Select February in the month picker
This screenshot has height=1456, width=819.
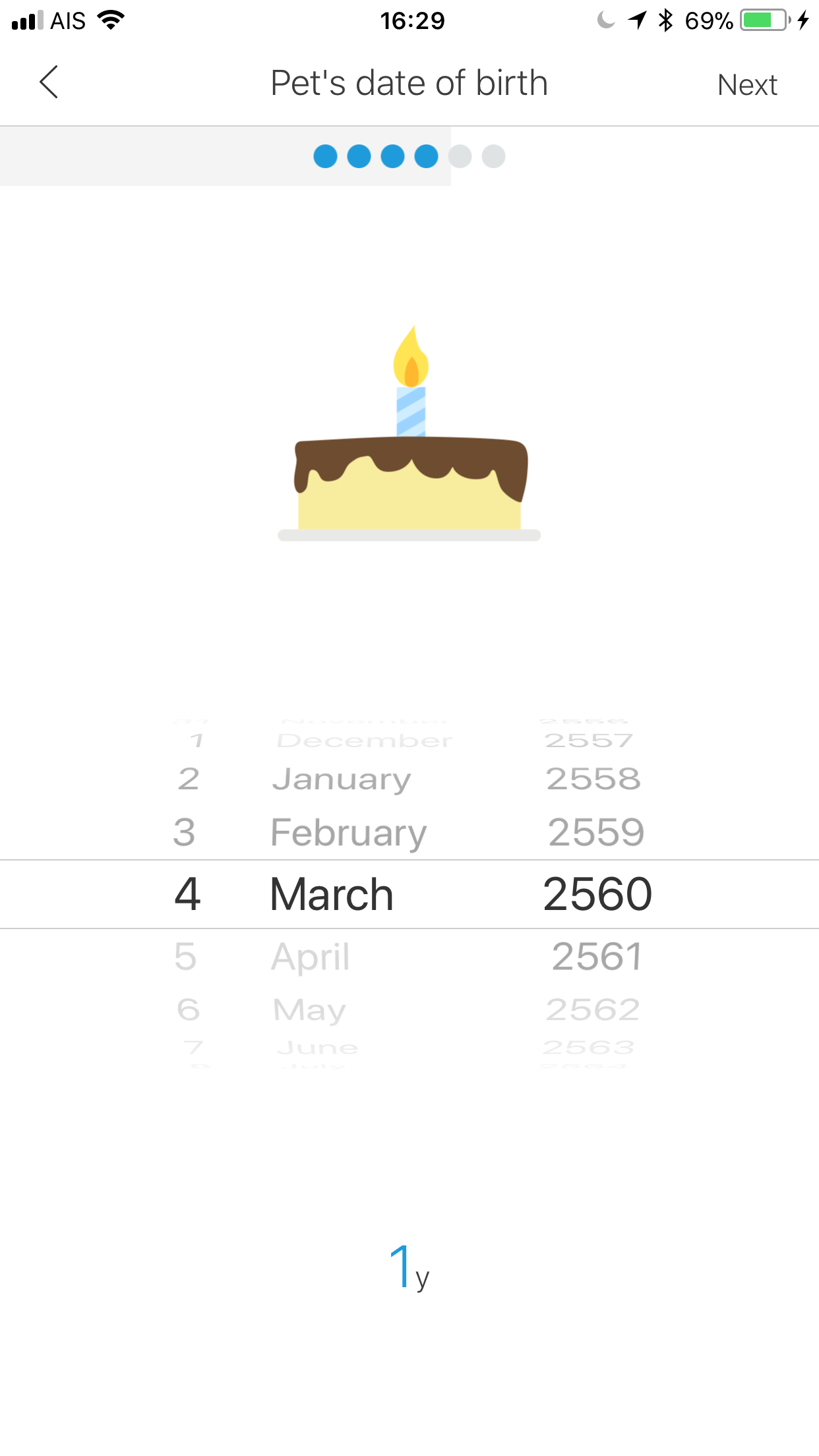pos(349,832)
